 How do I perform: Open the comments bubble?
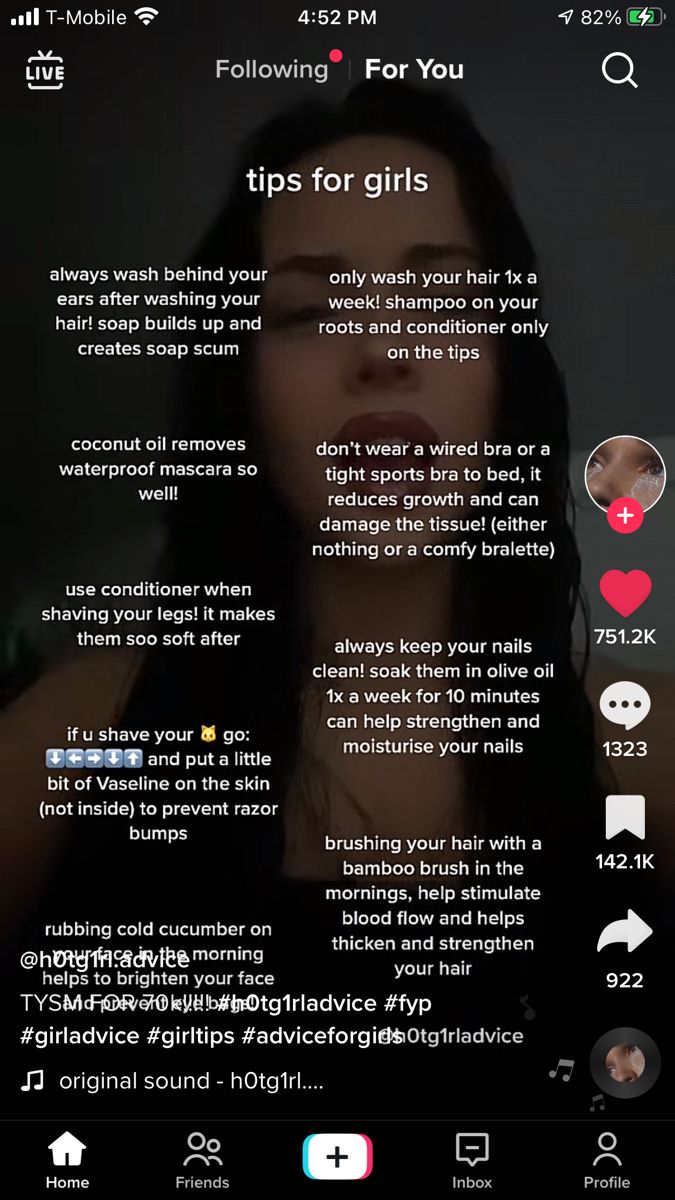[x=625, y=707]
